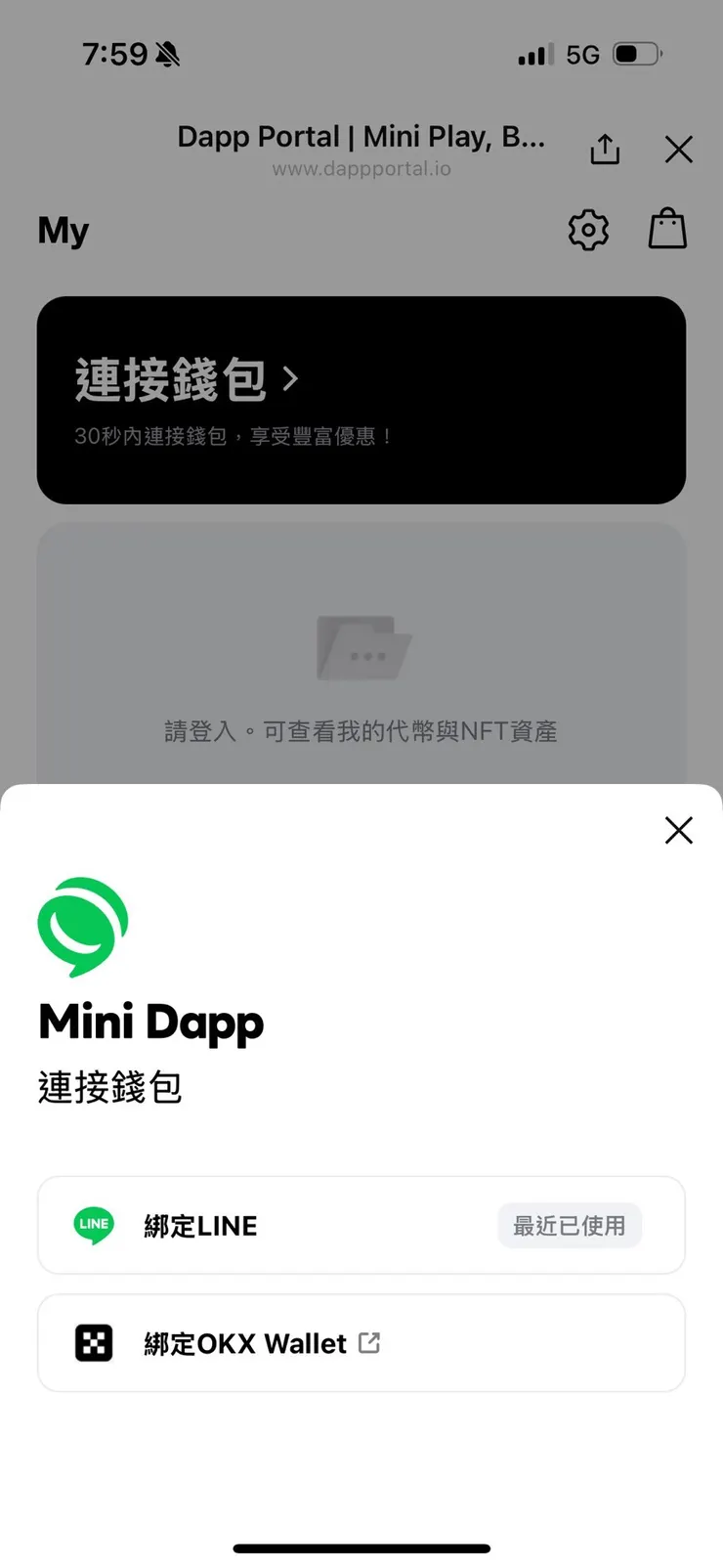Tap the external link icon next to OKX Wallet
Viewport: 723px width, 1568px height.
point(368,1343)
